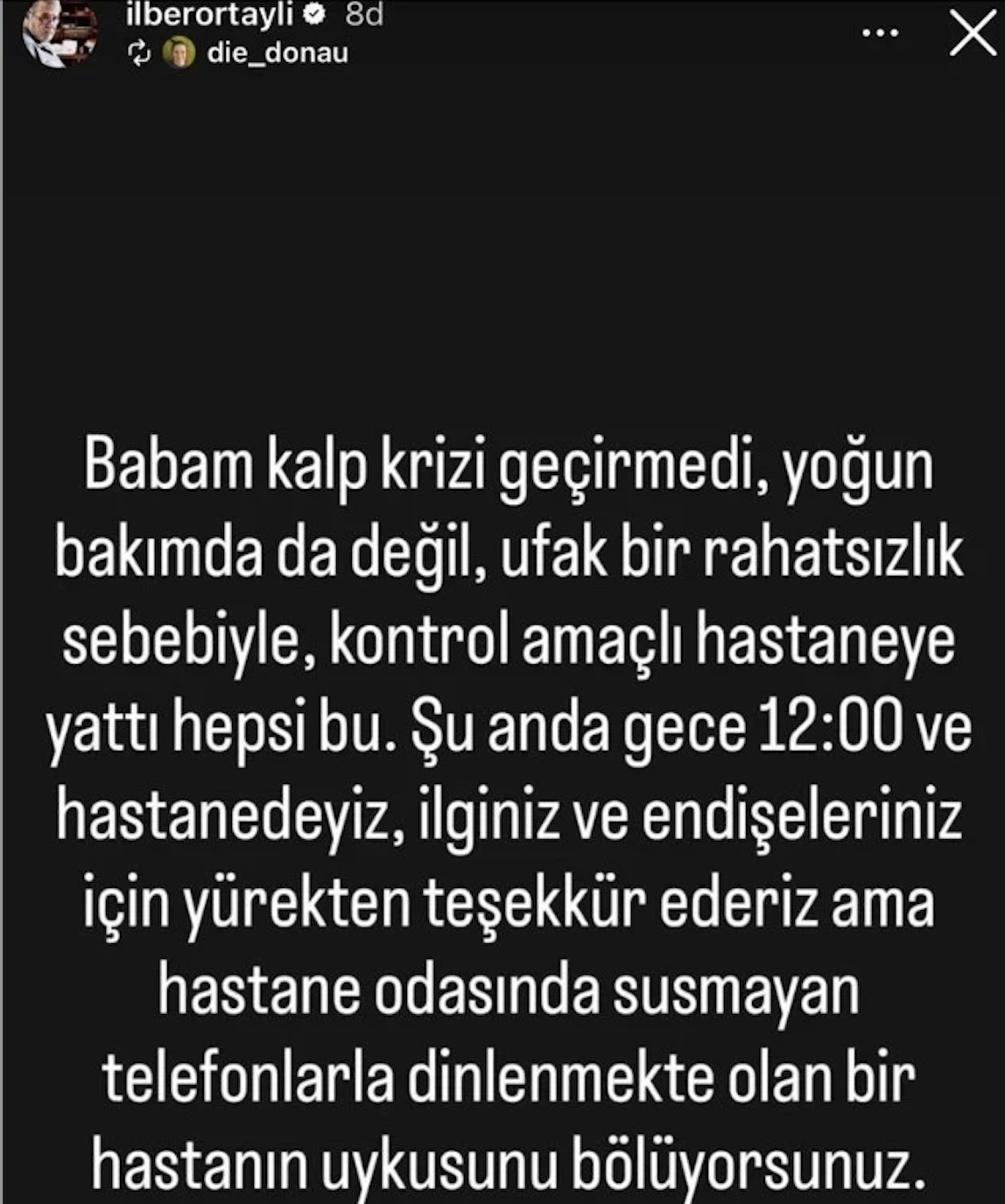Screen dimensions: 1005x1204
Task: Open the three-dot story options menu
Action: click(x=880, y=33)
